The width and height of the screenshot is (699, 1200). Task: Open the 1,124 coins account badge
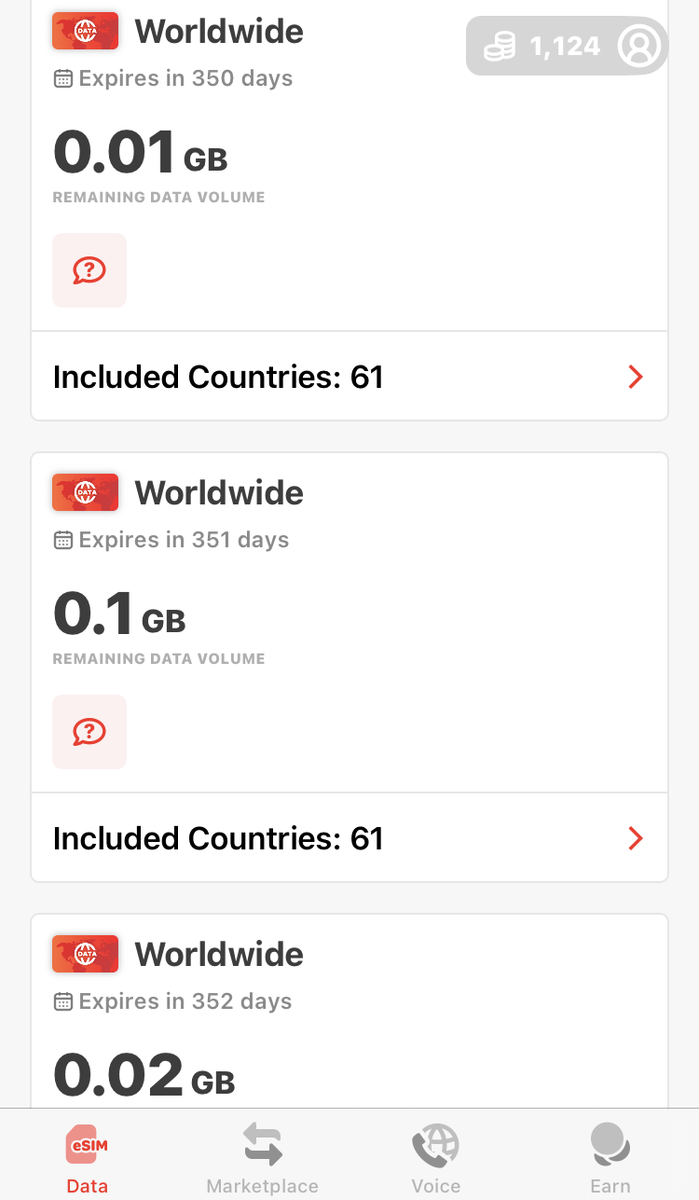tap(566, 46)
